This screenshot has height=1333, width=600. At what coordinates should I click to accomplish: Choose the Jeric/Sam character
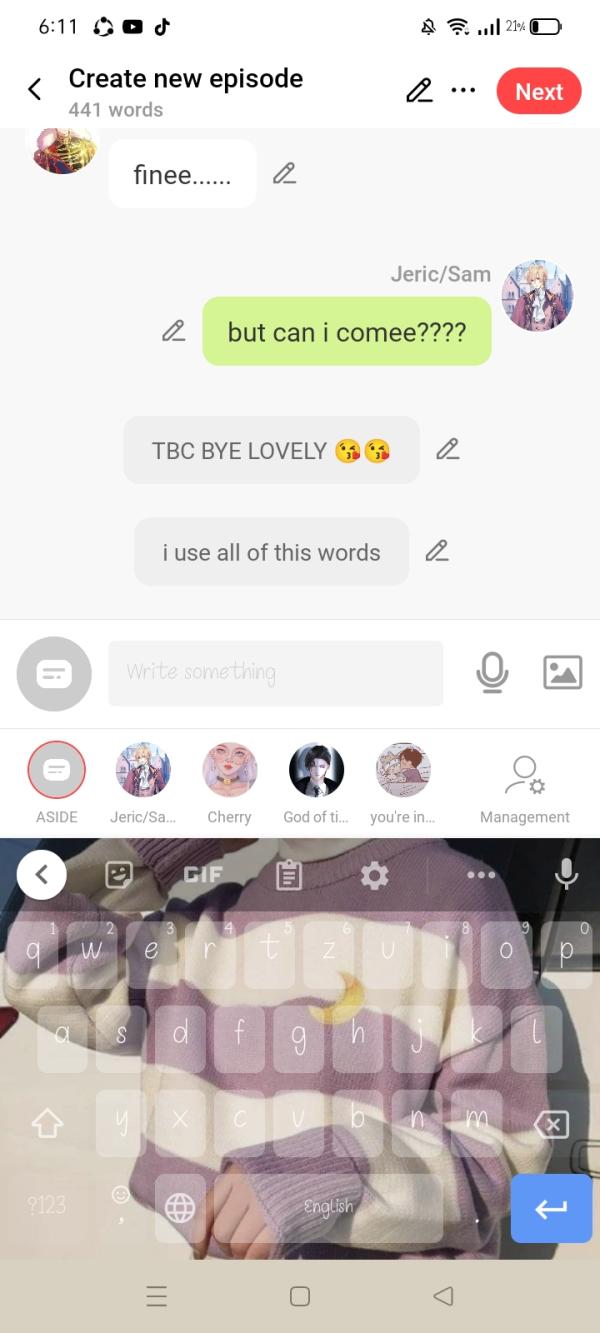[143, 770]
